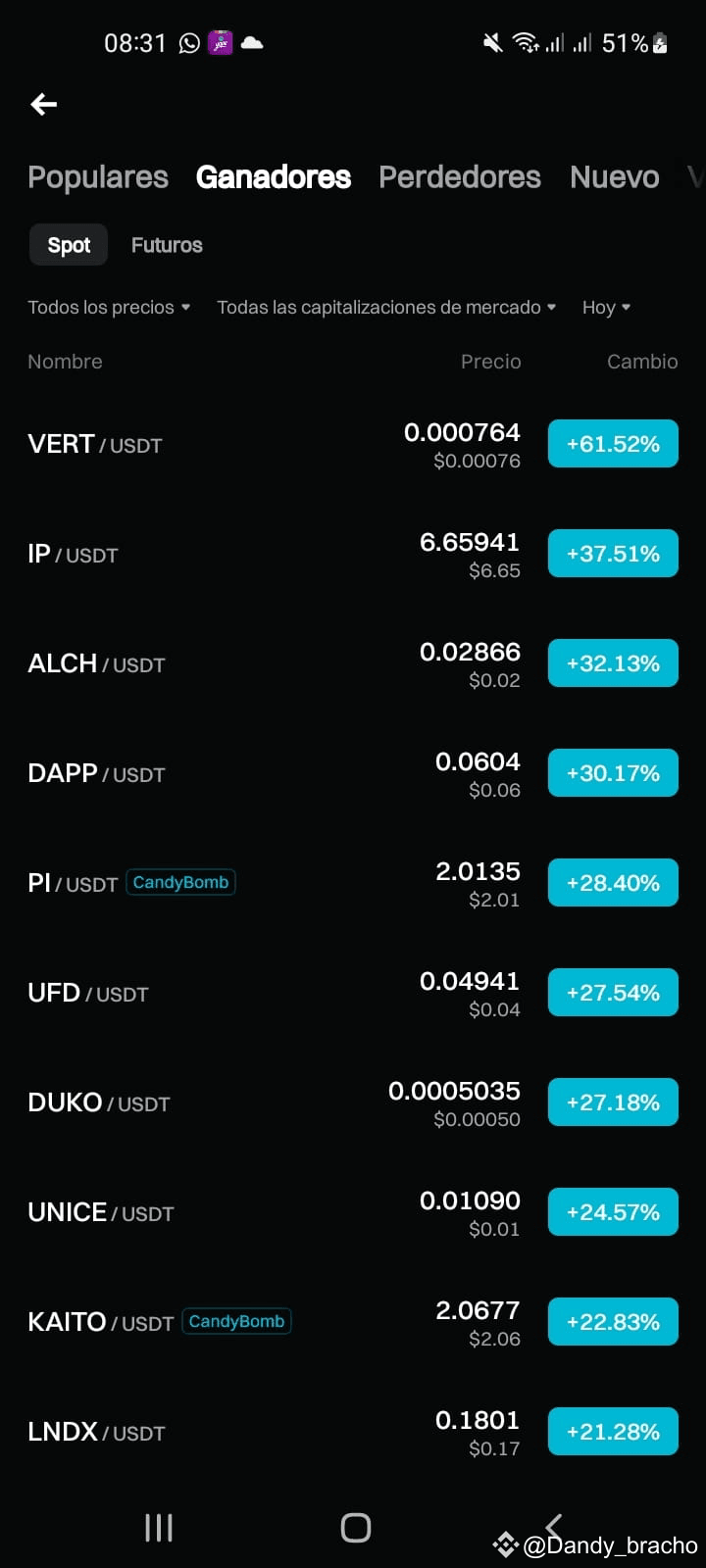Expand the market capitalization filter dropdown
Viewport: 706px width, 1568px height.
pos(386,307)
